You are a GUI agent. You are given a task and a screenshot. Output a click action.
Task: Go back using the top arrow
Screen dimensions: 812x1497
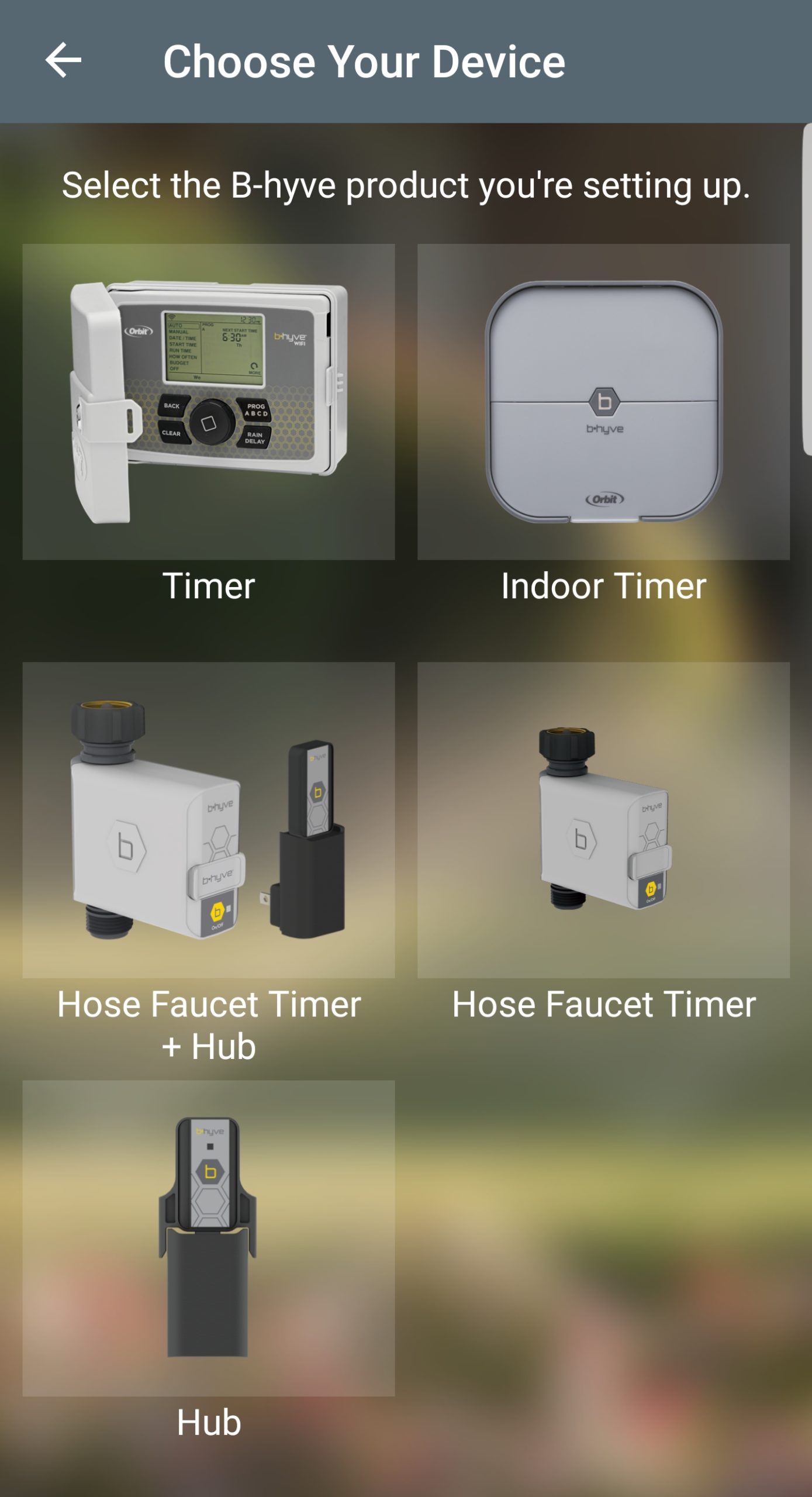click(63, 61)
